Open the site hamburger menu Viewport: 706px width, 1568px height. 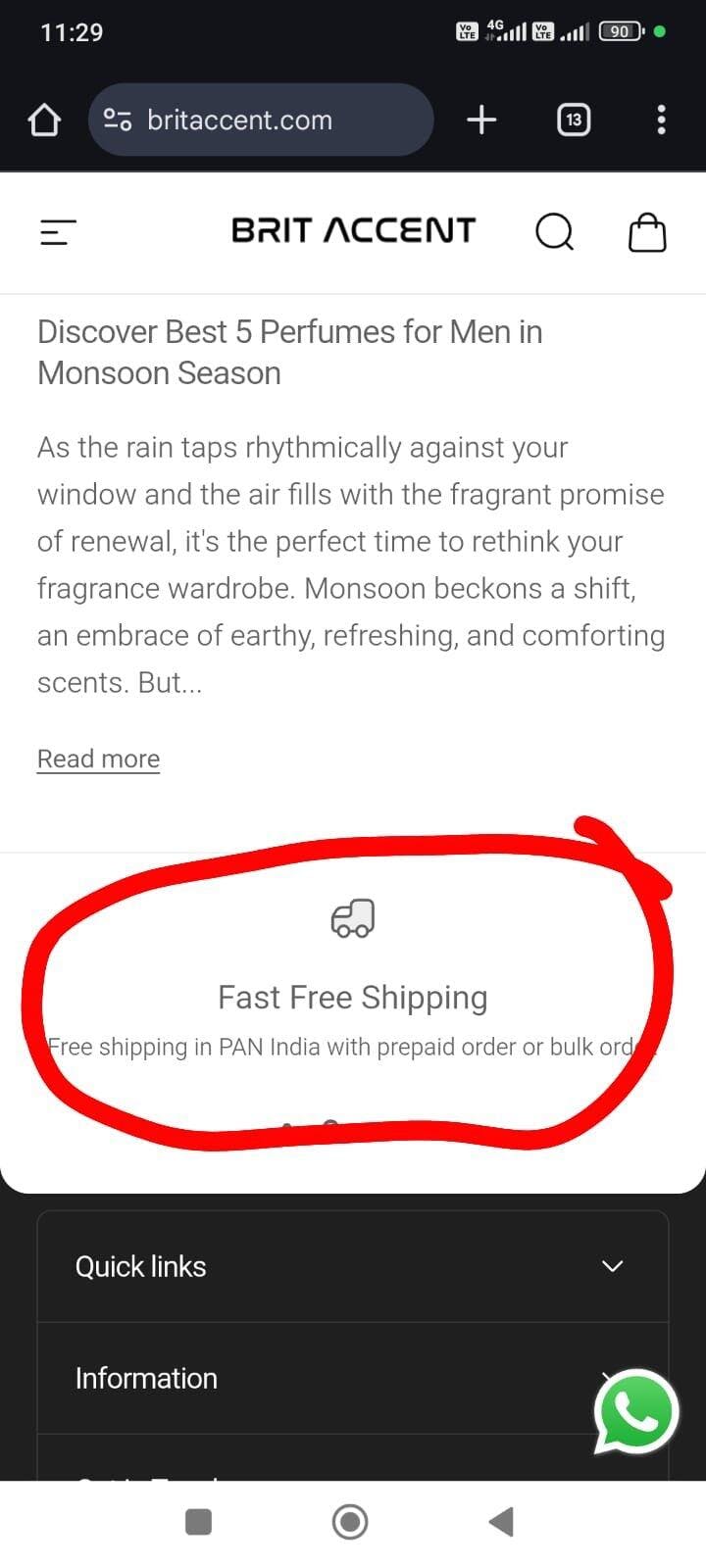pyautogui.click(x=58, y=232)
